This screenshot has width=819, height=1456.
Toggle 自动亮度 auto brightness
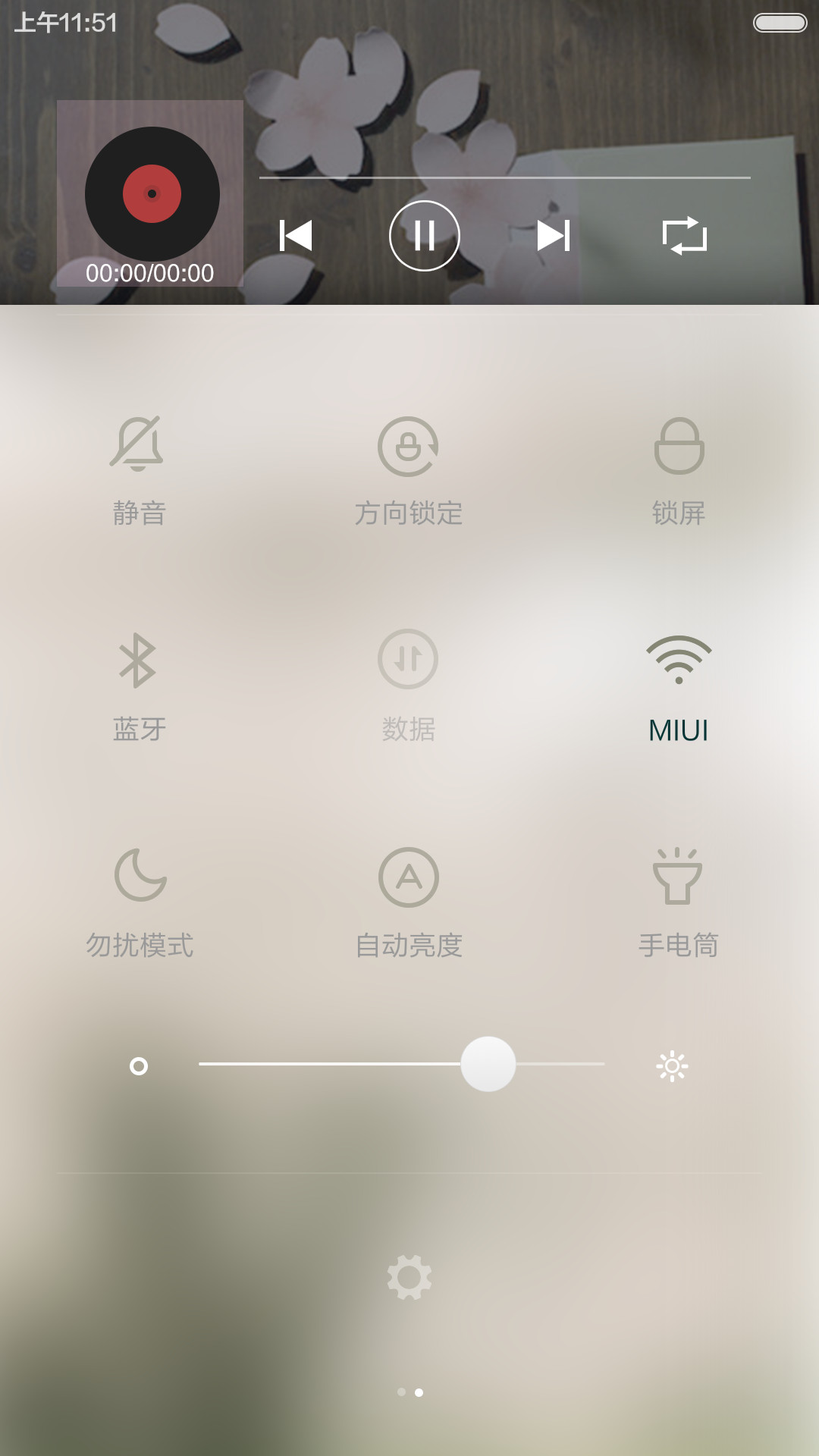click(409, 902)
